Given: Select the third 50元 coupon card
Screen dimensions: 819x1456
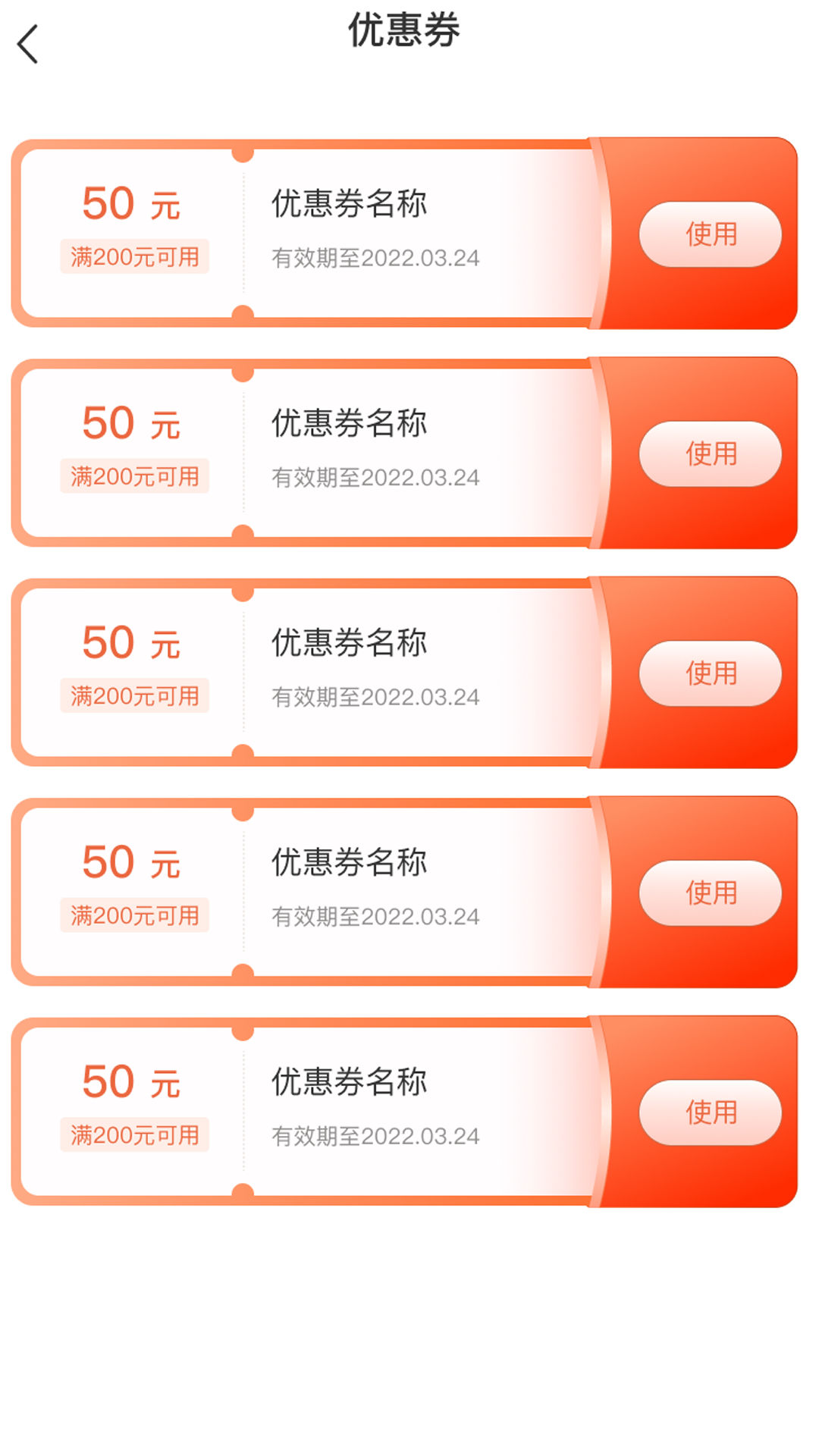Looking at the screenshot, I should coord(303,673).
